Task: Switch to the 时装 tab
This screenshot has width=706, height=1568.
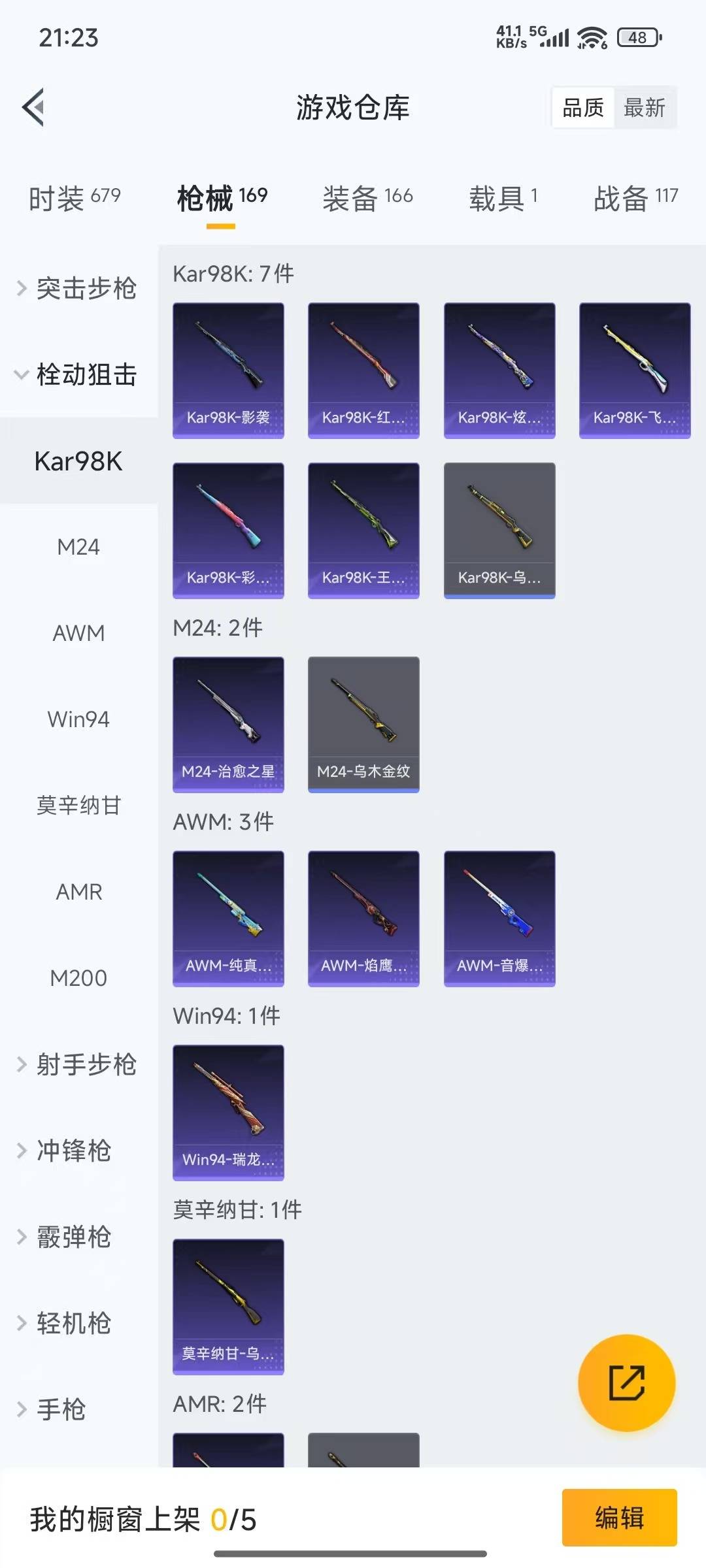Action: (75, 198)
